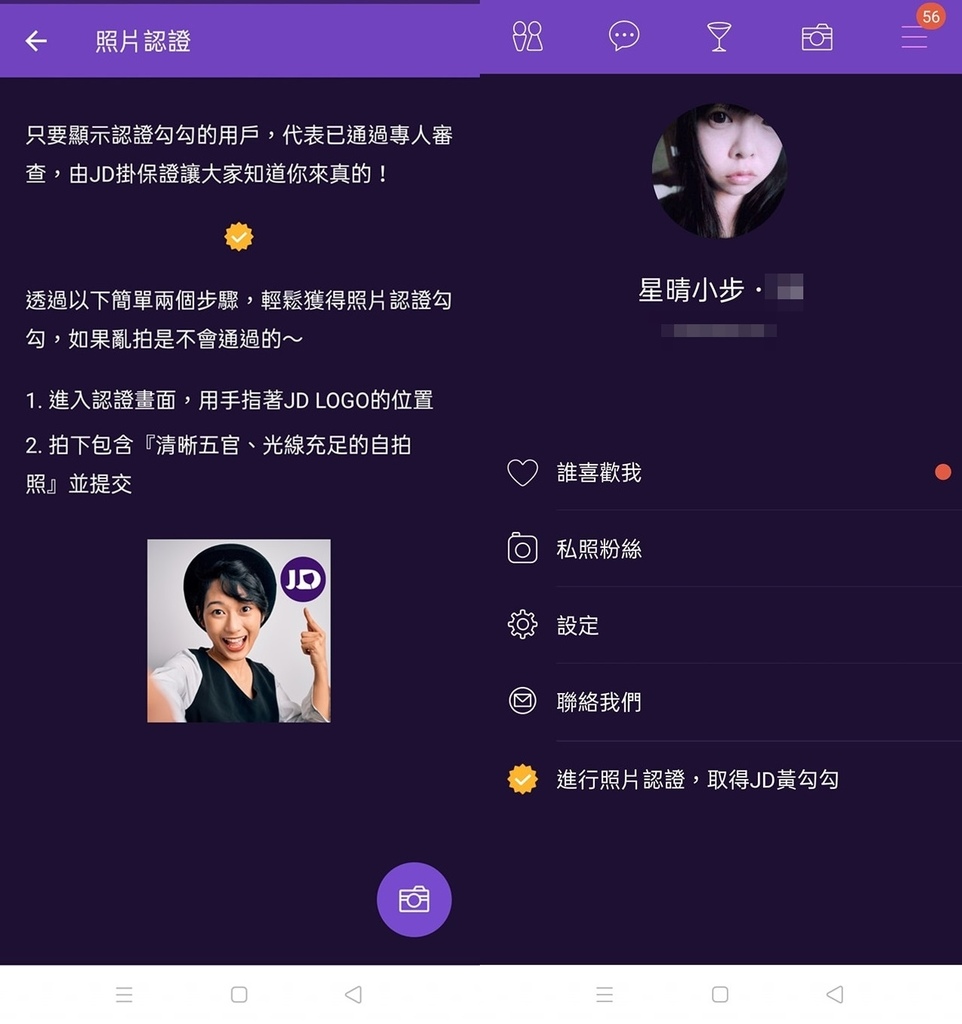The image size is (962, 1024).
Task: Select 進行照片認證，取得JD黃勾勾
Action: pos(696,779)
